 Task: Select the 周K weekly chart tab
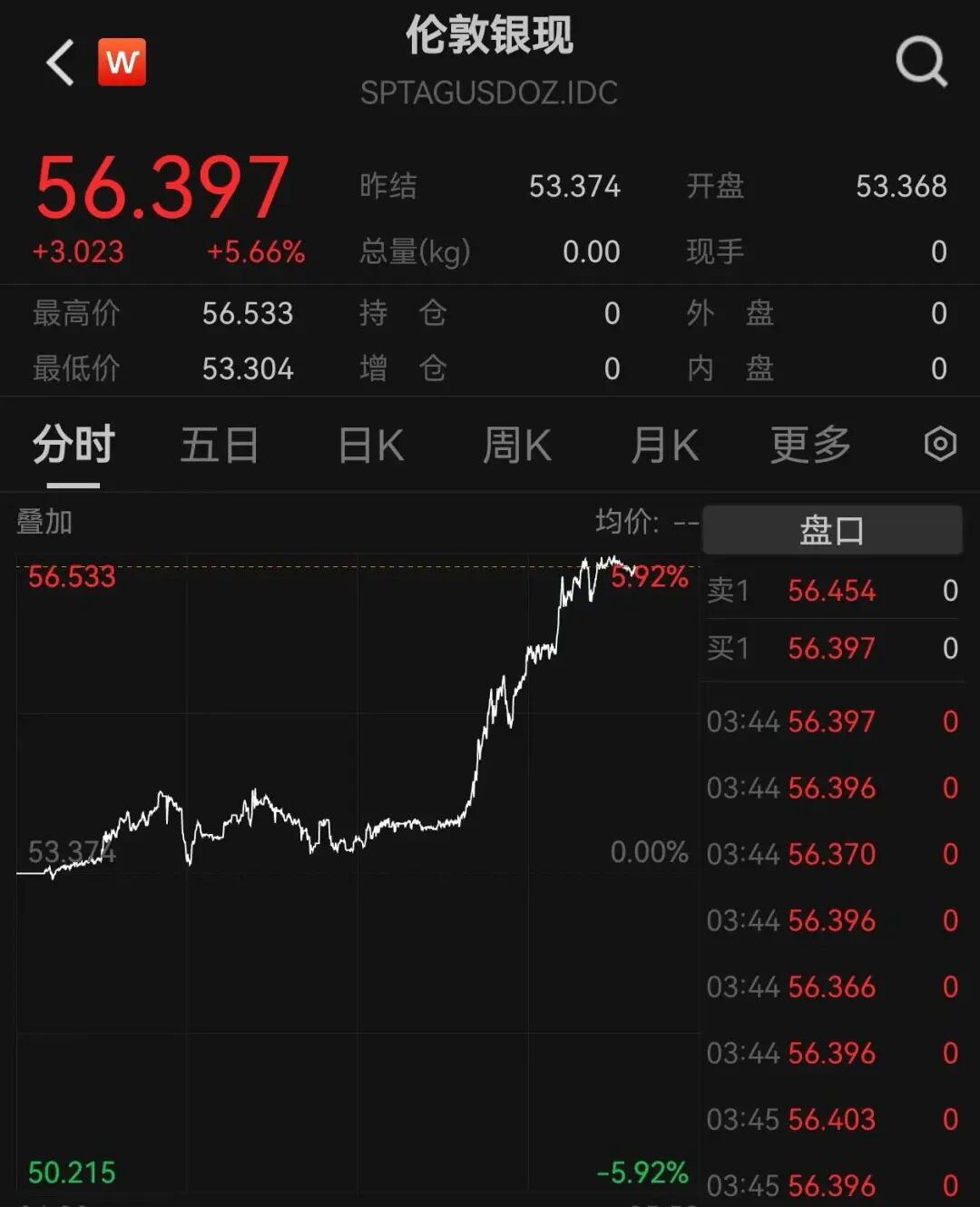tap(517, 445)
